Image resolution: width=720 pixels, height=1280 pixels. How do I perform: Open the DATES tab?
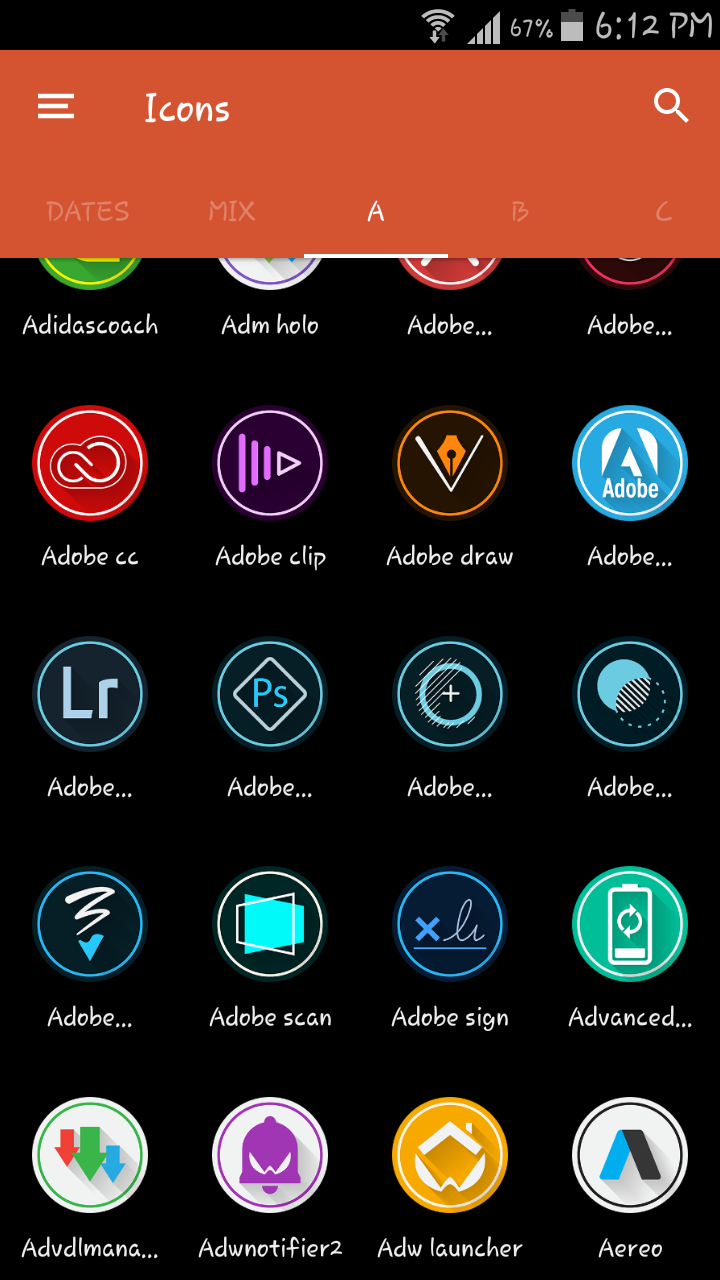point(87,211)
